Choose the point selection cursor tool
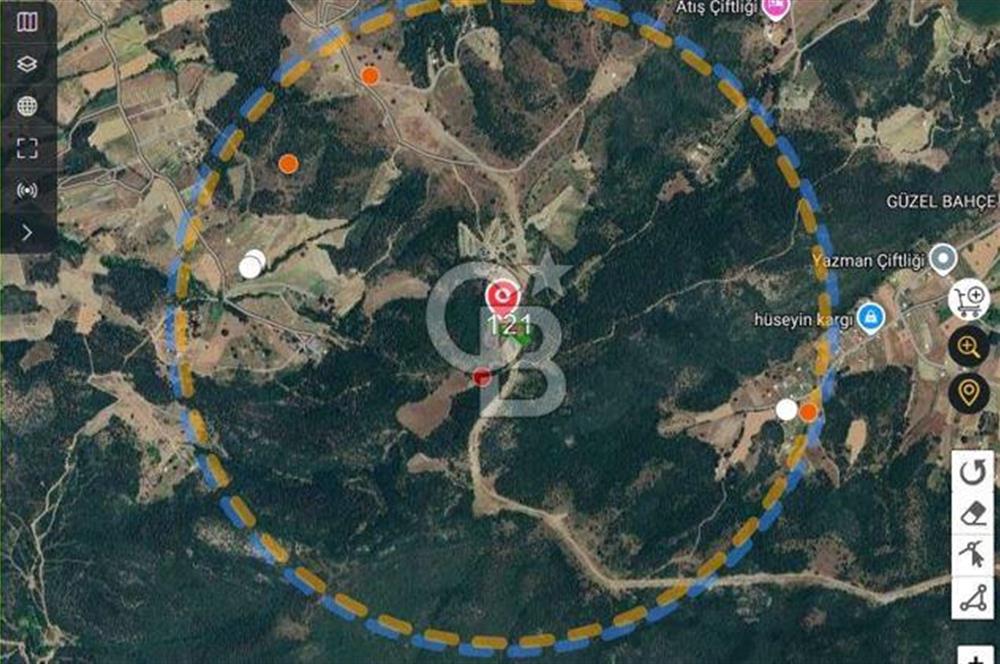Viewport: 1000px width, 664px height. [973, 556]
